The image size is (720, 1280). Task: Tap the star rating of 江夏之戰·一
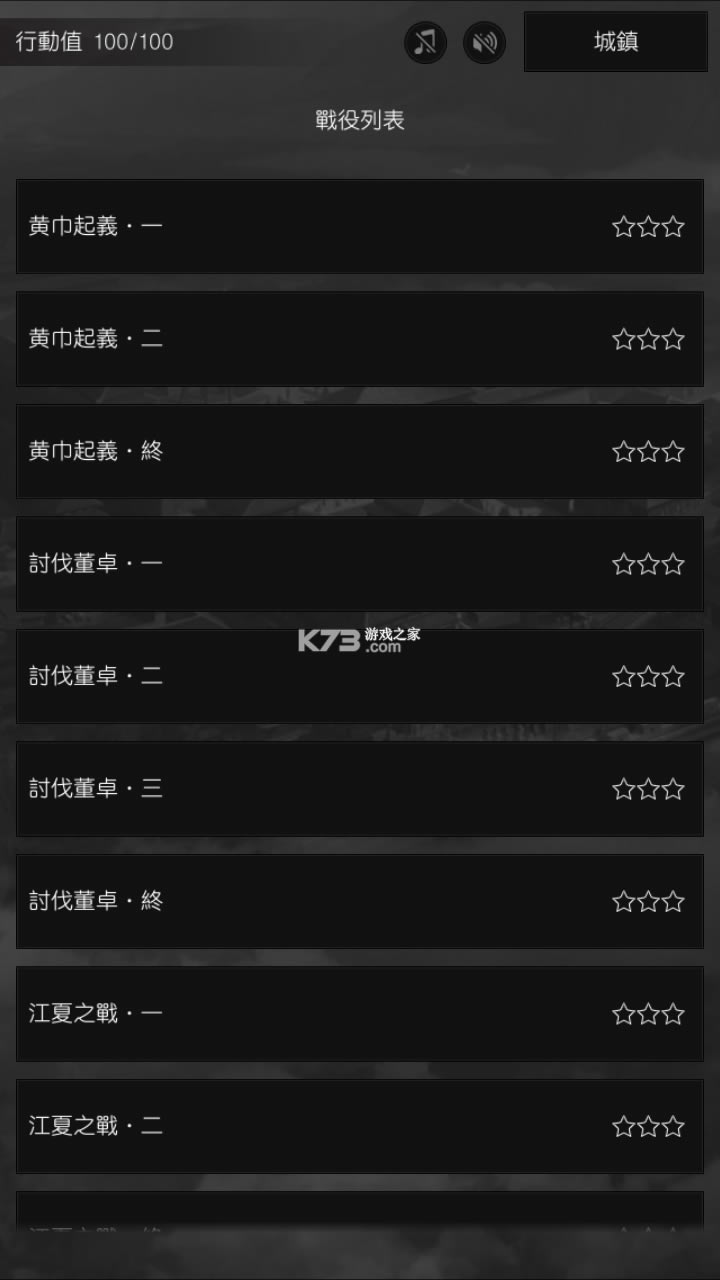tap(647, 1014)
